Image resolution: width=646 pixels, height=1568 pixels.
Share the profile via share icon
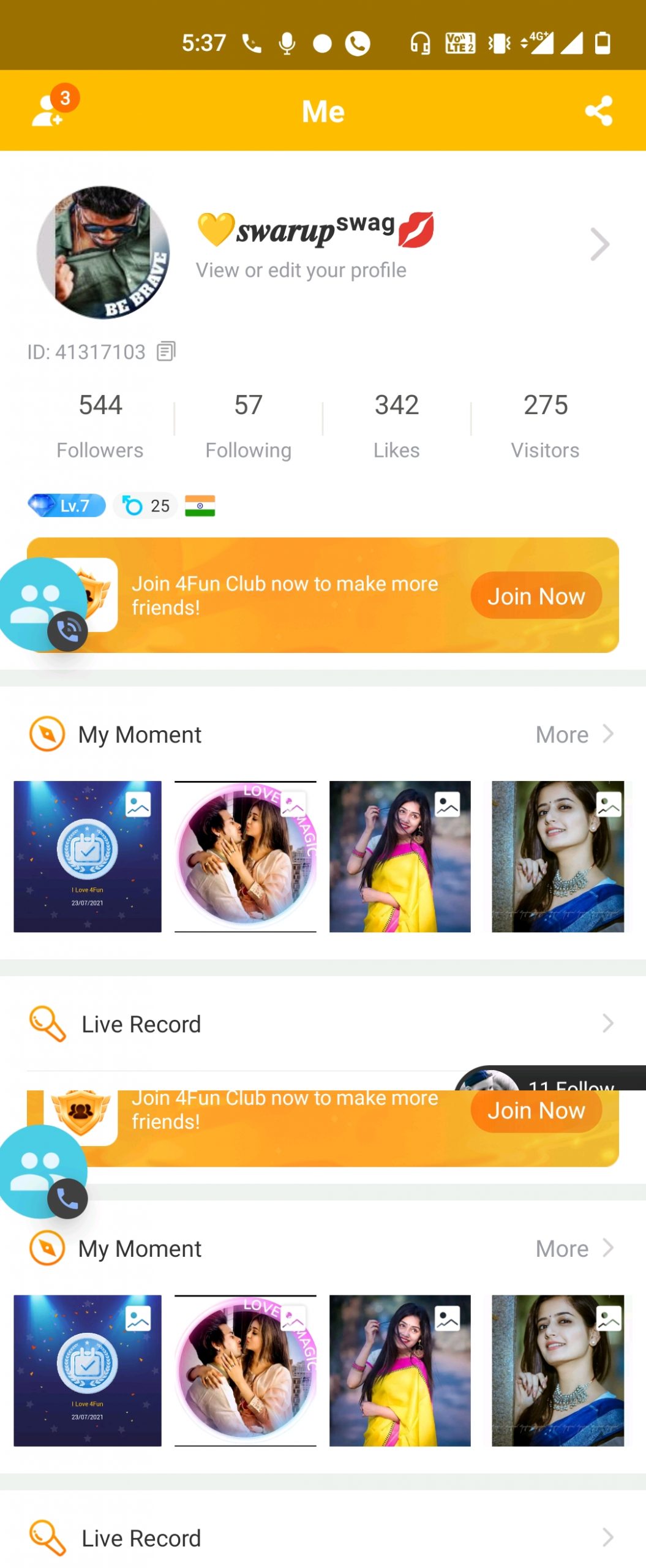(598, 111)
